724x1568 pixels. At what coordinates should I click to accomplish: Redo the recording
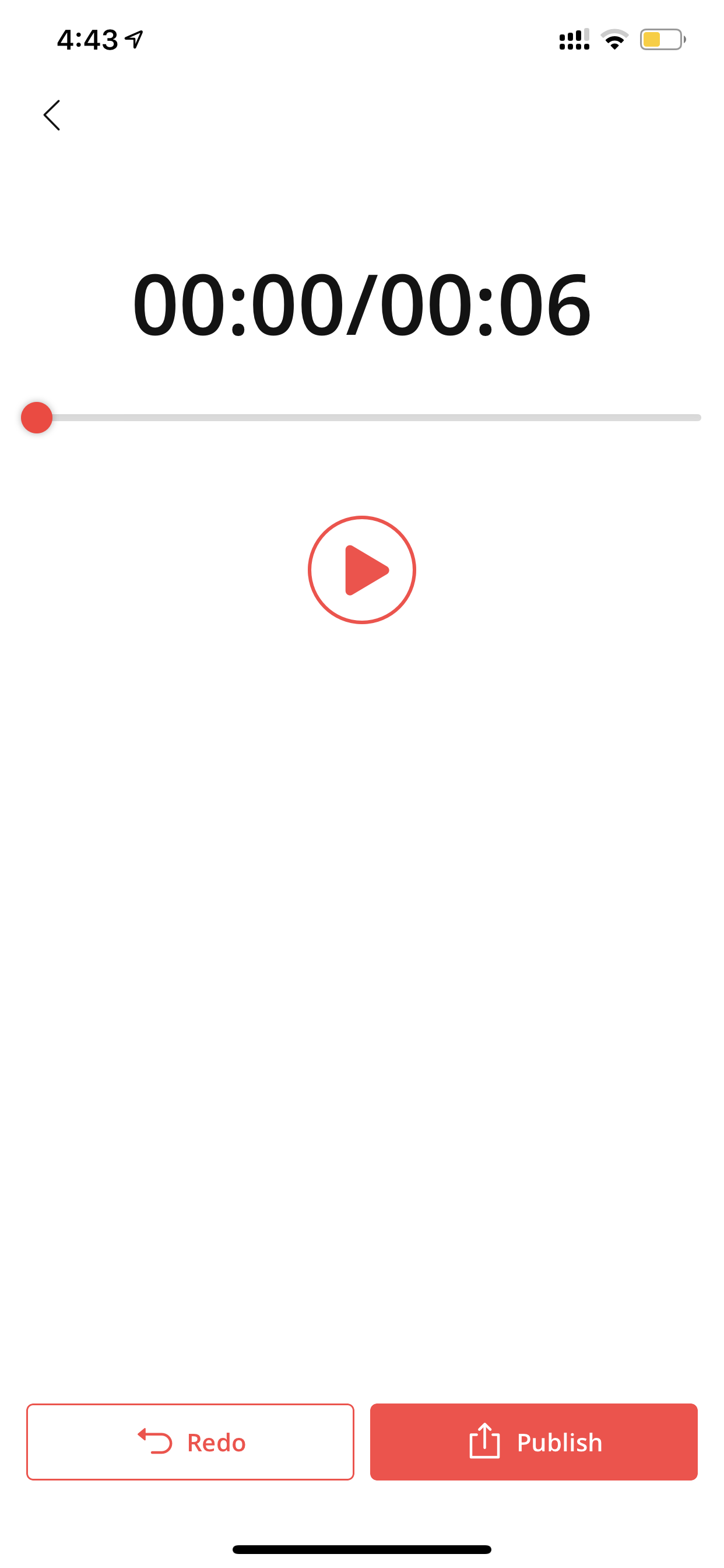click(190, 1441)
